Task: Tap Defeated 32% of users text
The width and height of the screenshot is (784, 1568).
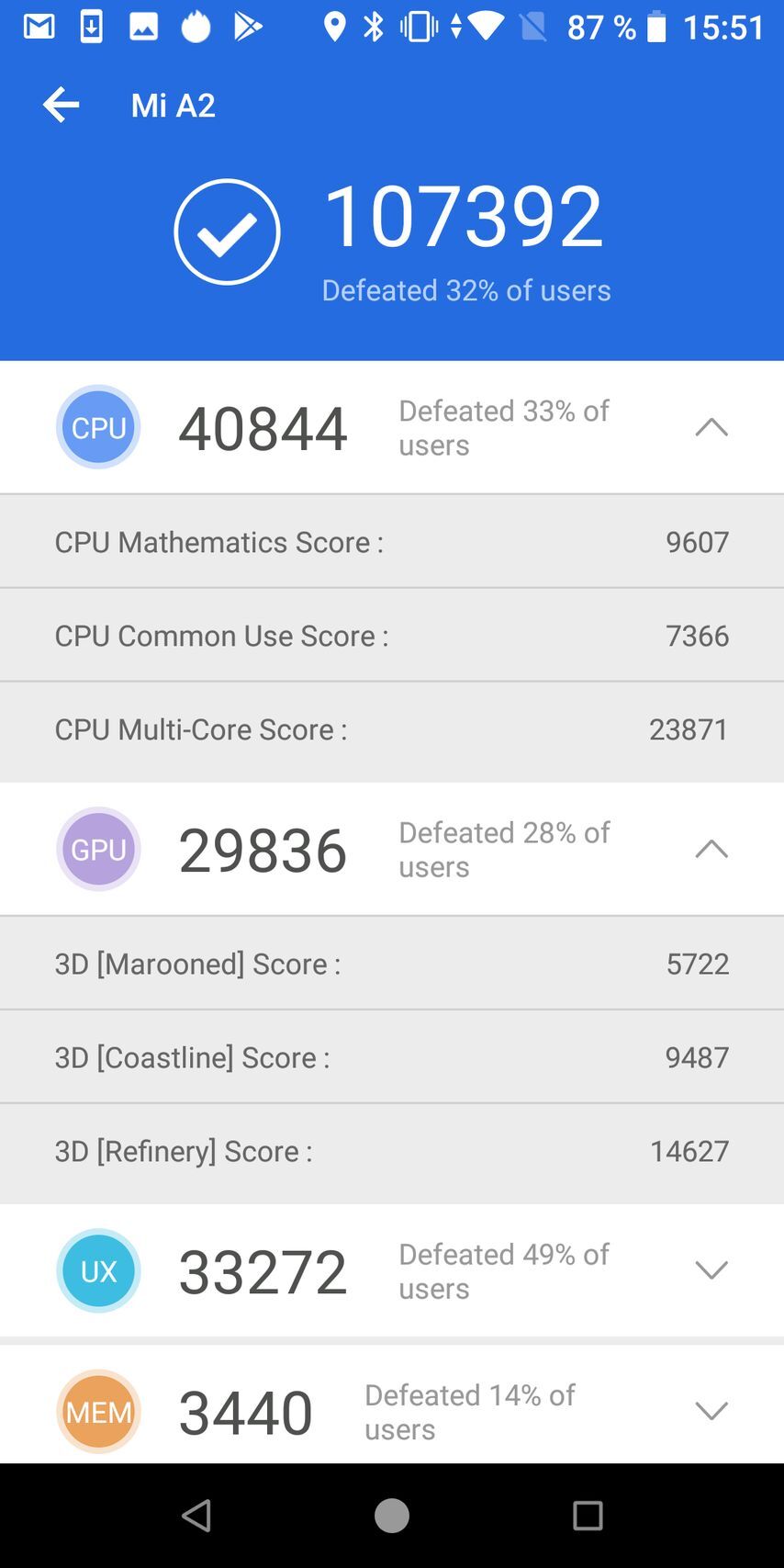Action: pos(465,290)
